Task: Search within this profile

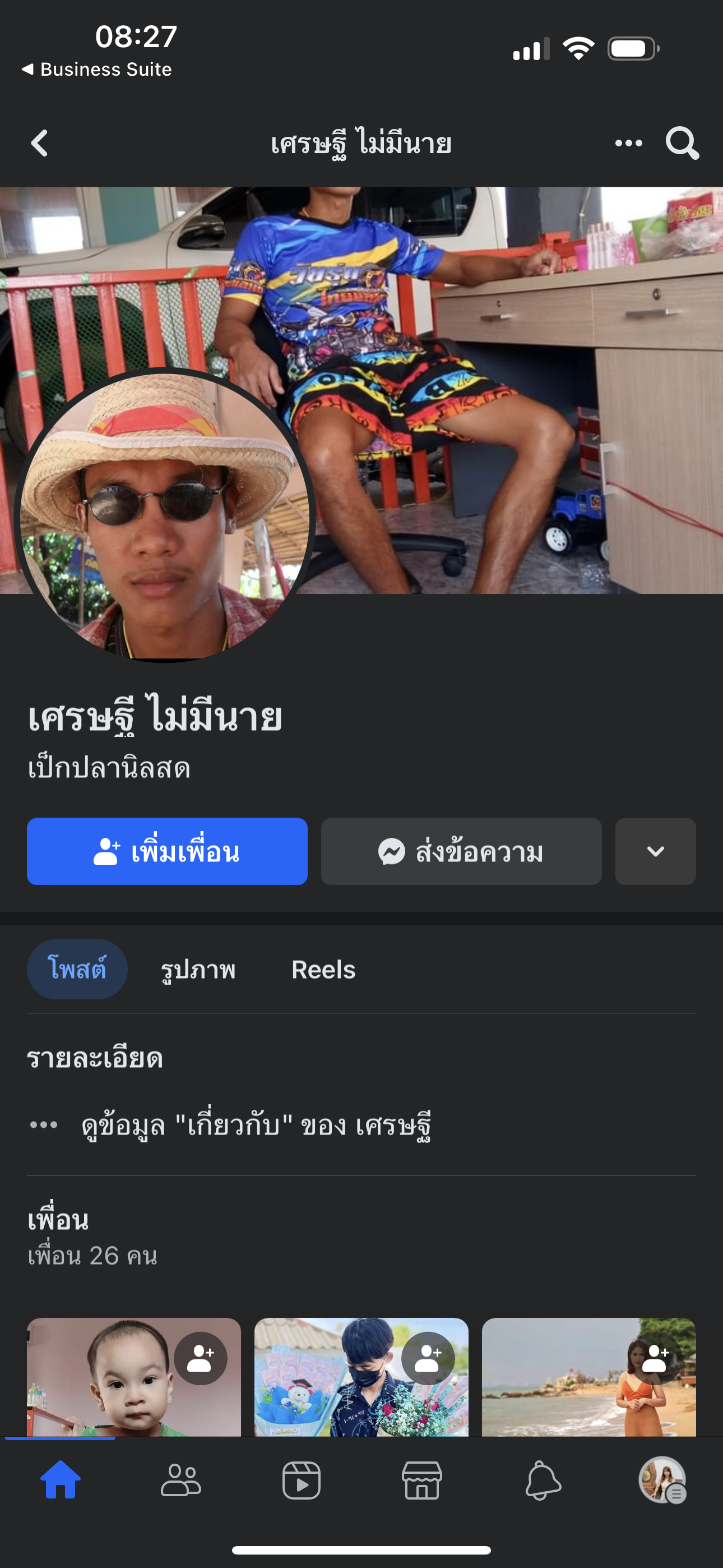Action: (x=682, y=144)
